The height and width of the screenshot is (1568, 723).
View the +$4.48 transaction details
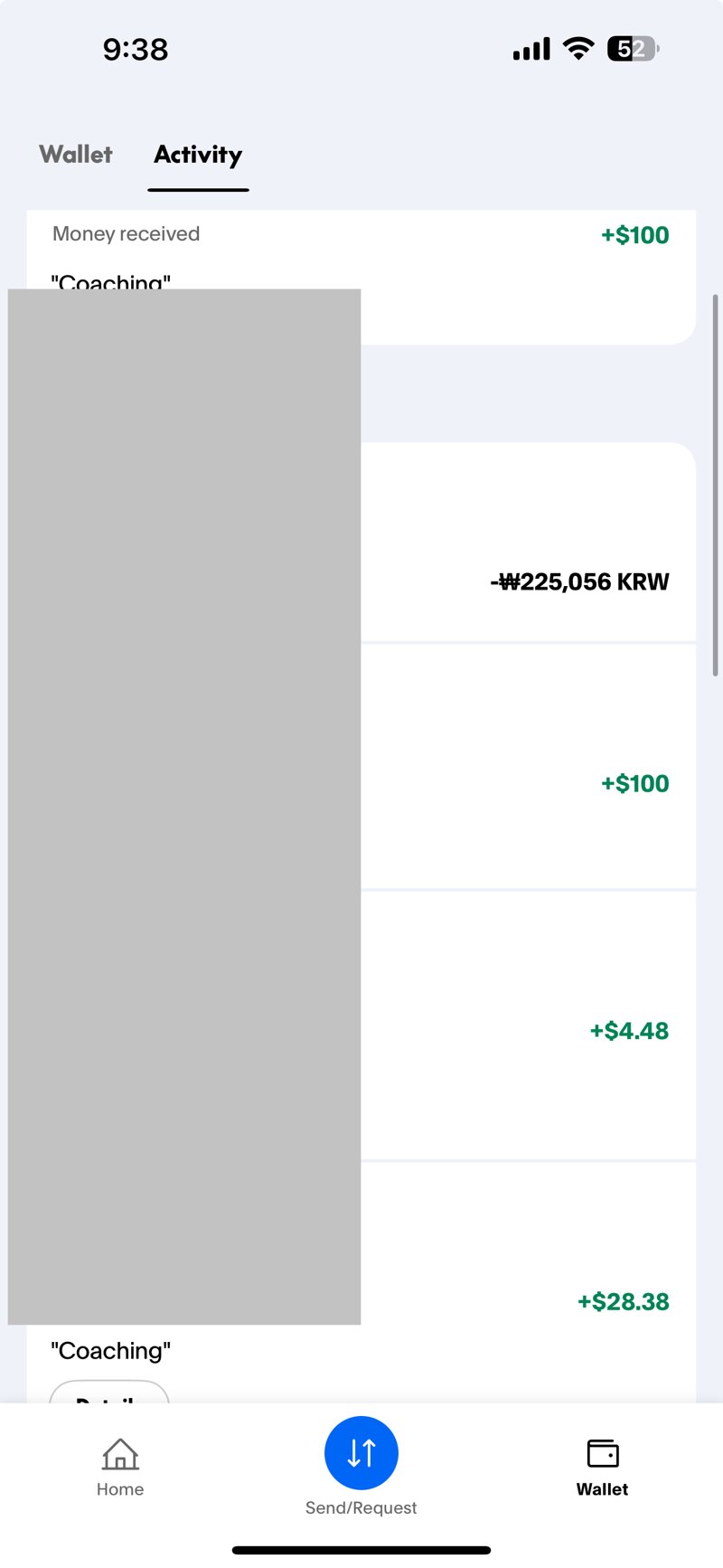point(361,1025)
